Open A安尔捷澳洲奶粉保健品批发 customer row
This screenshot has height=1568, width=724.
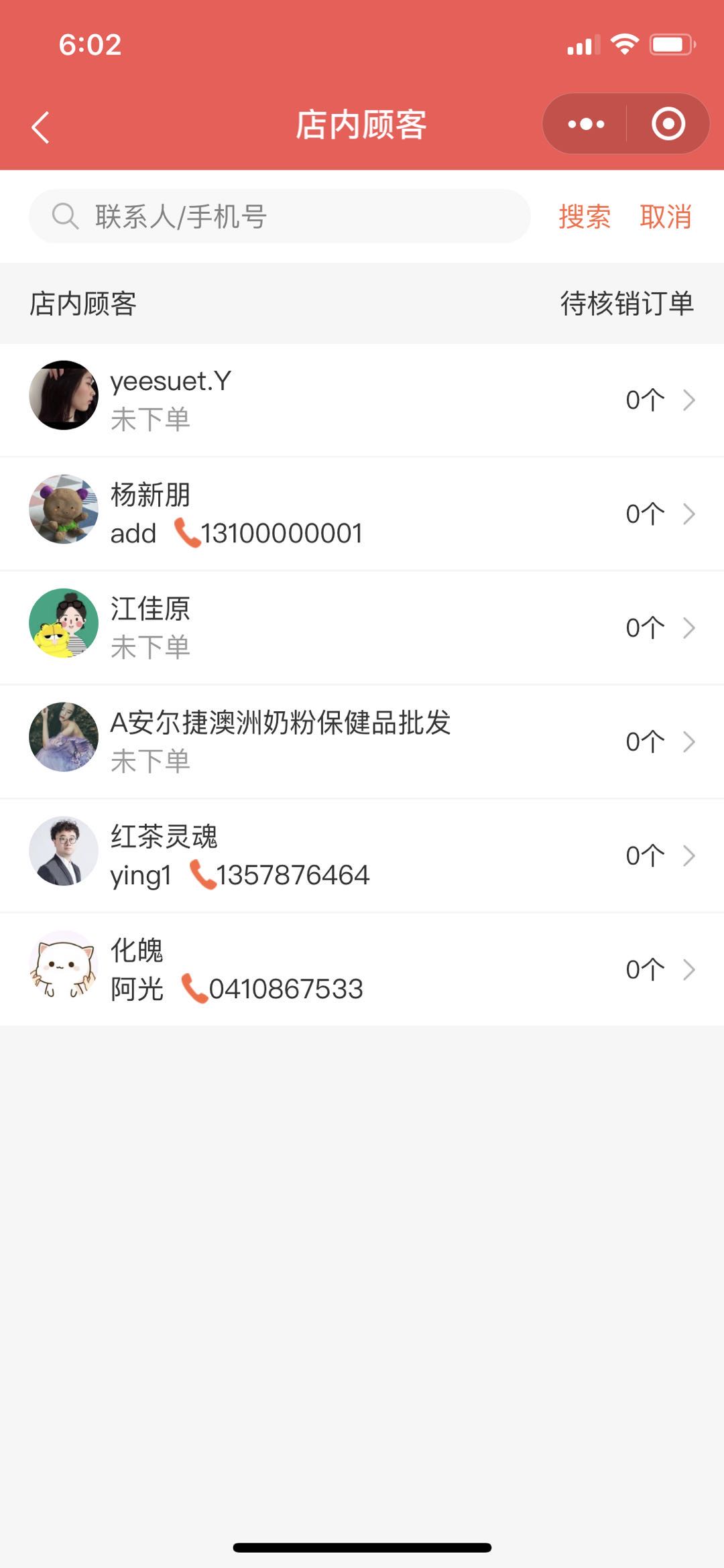click(x=362, y=742)
